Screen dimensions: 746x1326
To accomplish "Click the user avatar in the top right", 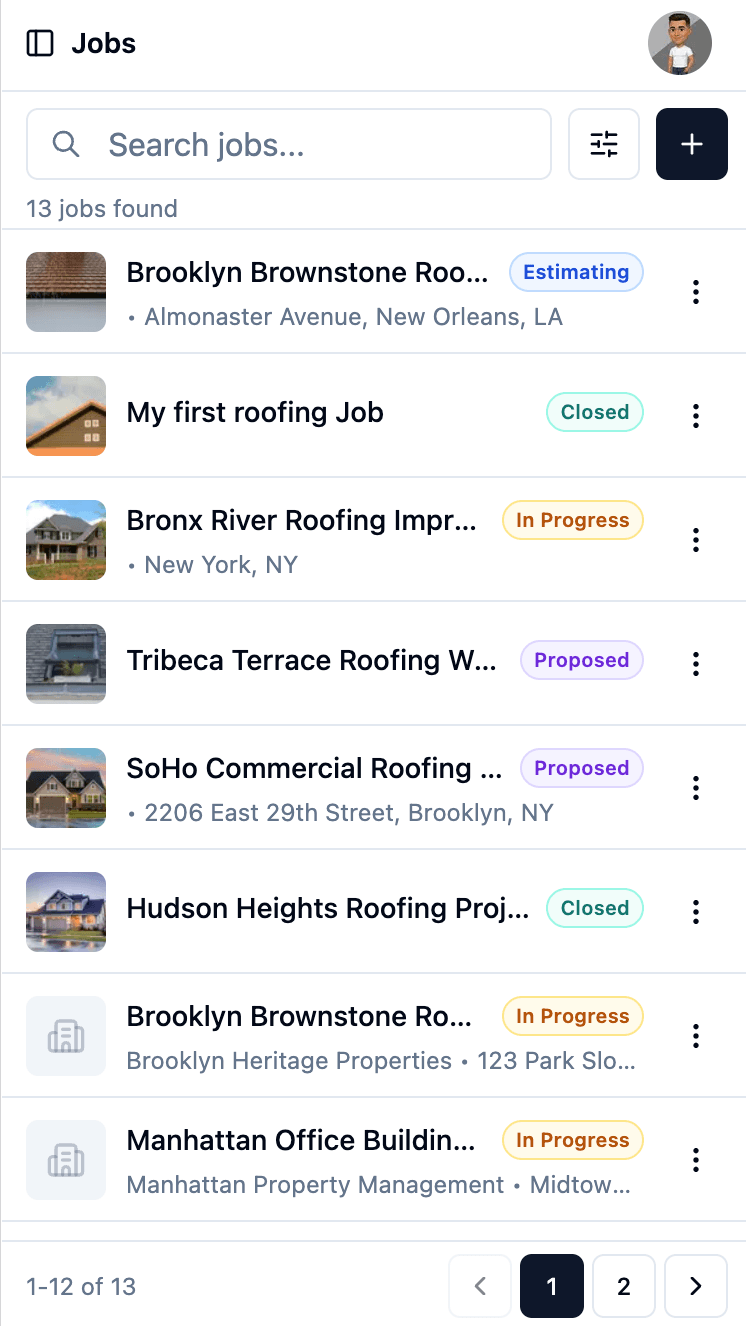I will point(680,43).
